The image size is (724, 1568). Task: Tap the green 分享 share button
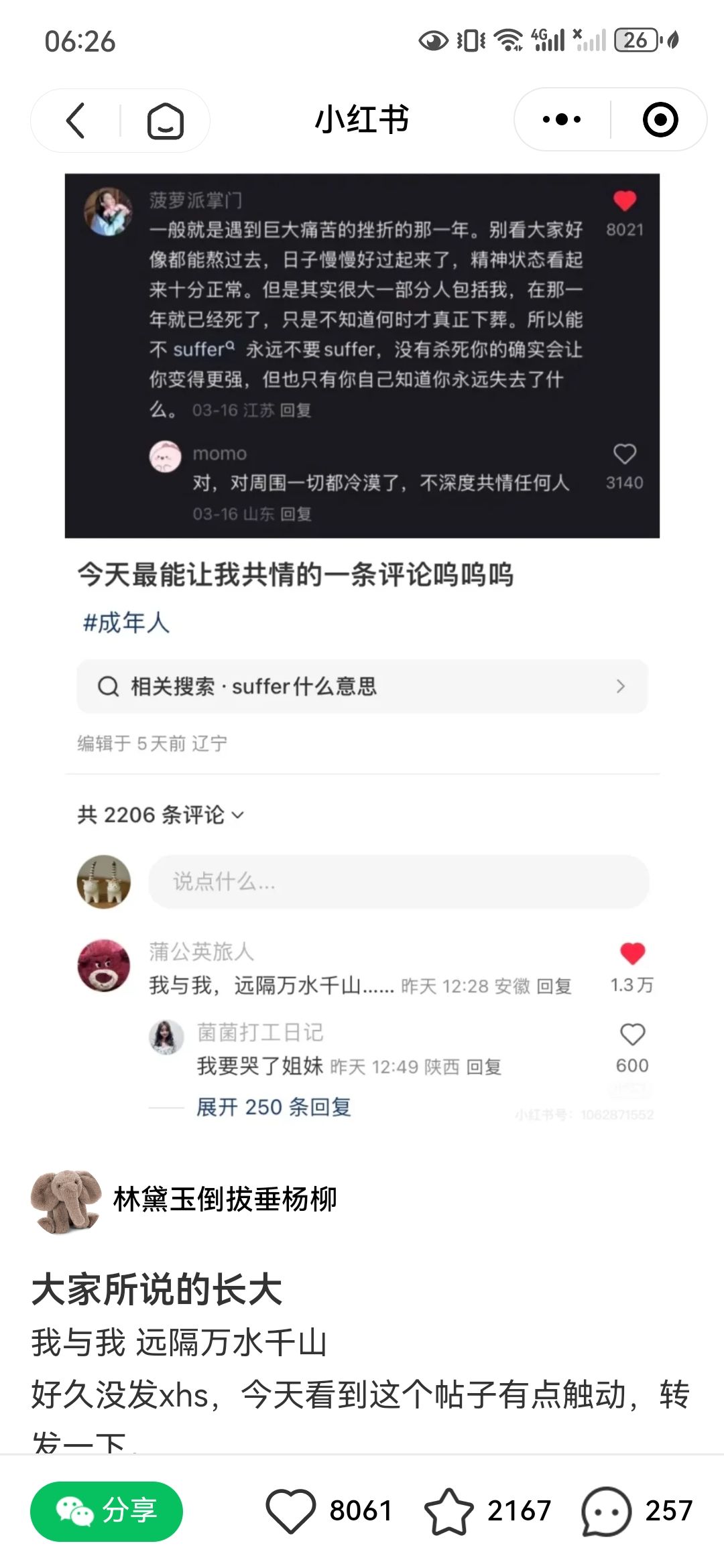point(107,1510)
